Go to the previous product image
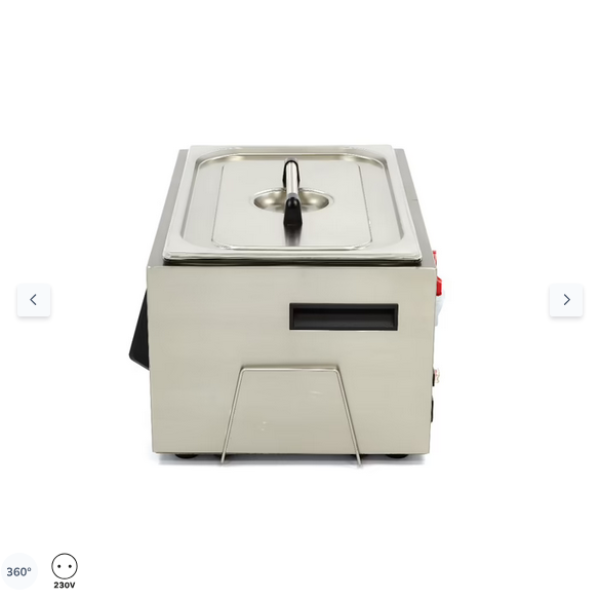The image size is (600, 600). point(33,300)
